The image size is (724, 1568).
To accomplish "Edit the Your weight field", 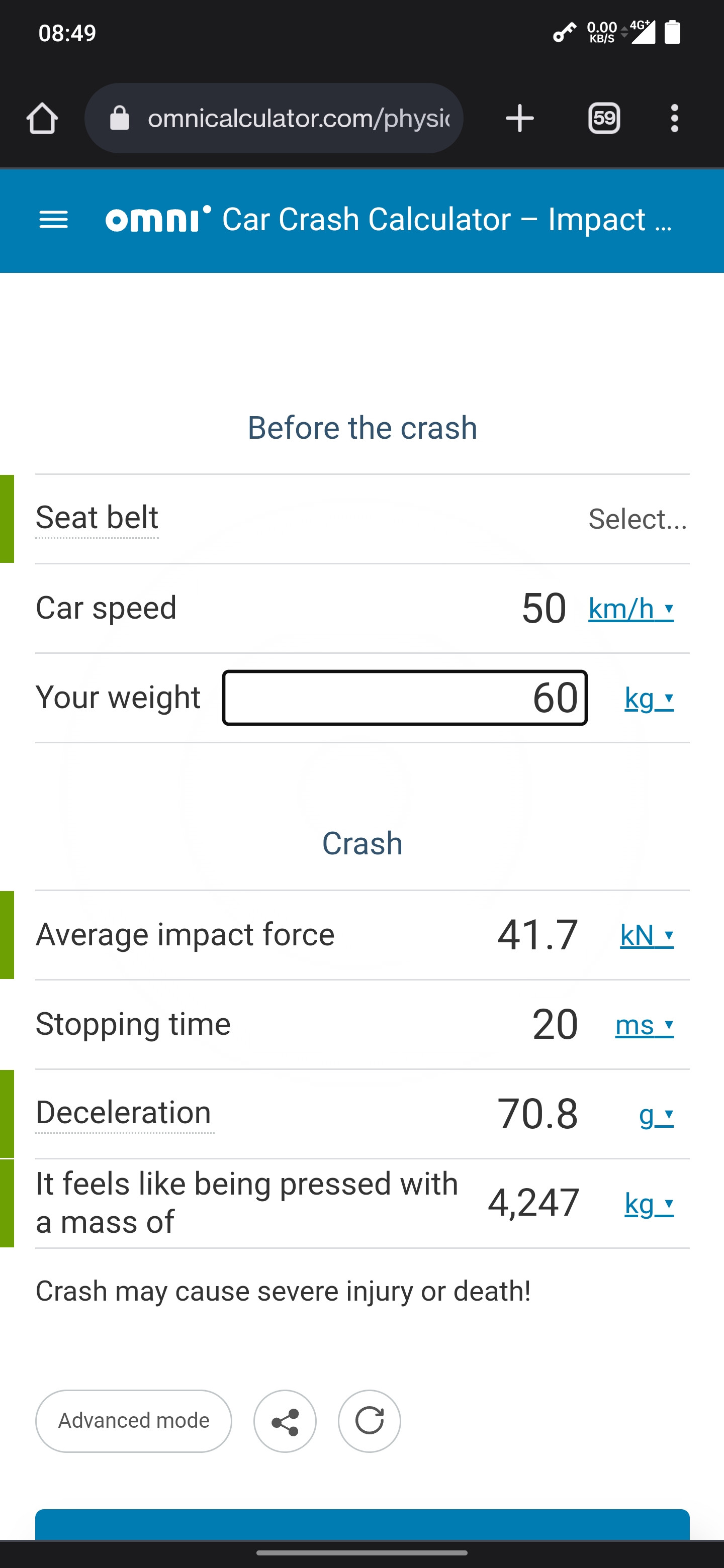I will tap(405, 698).
